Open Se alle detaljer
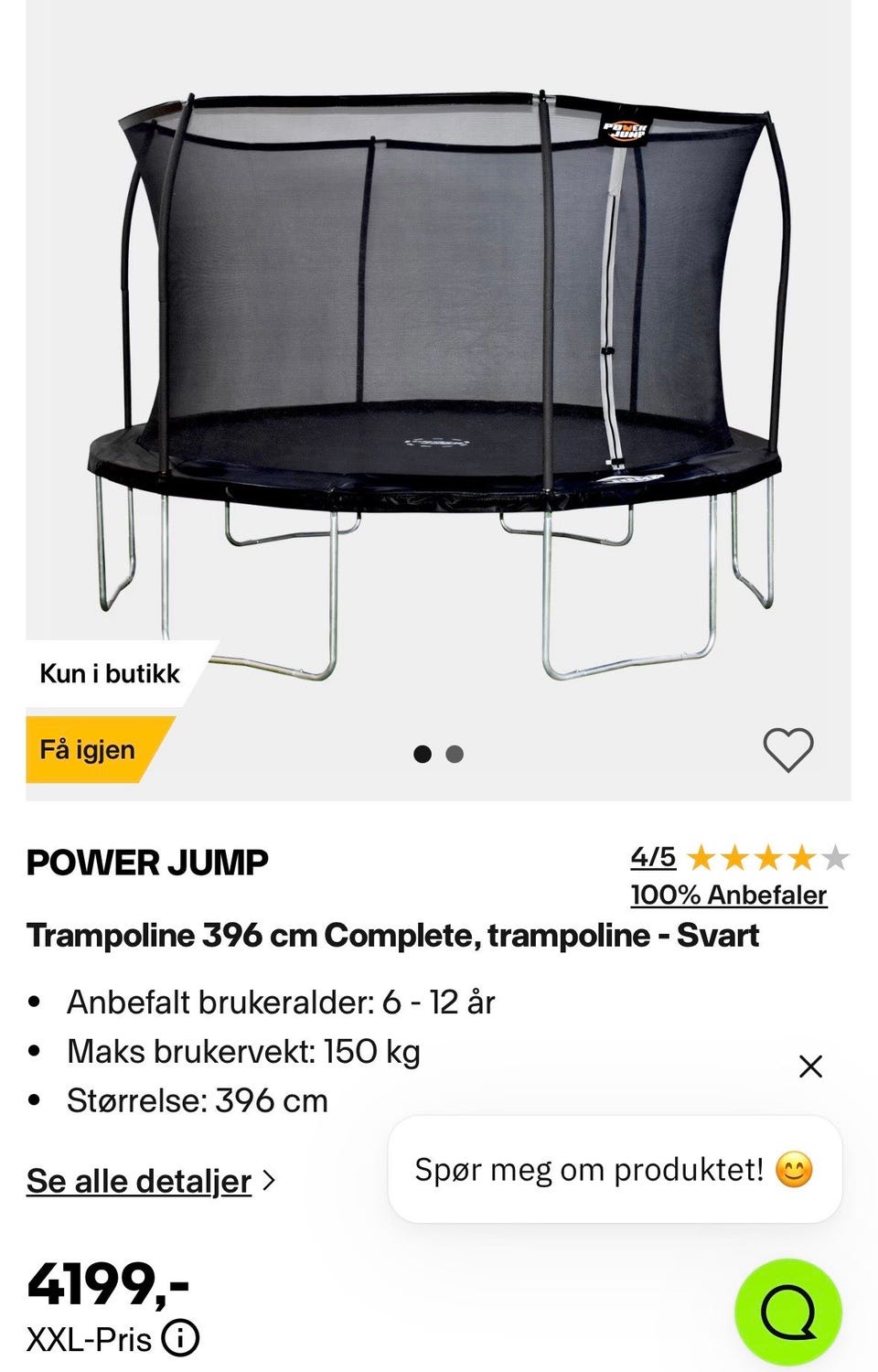The image size is (878, 1372). [139, 1181]
